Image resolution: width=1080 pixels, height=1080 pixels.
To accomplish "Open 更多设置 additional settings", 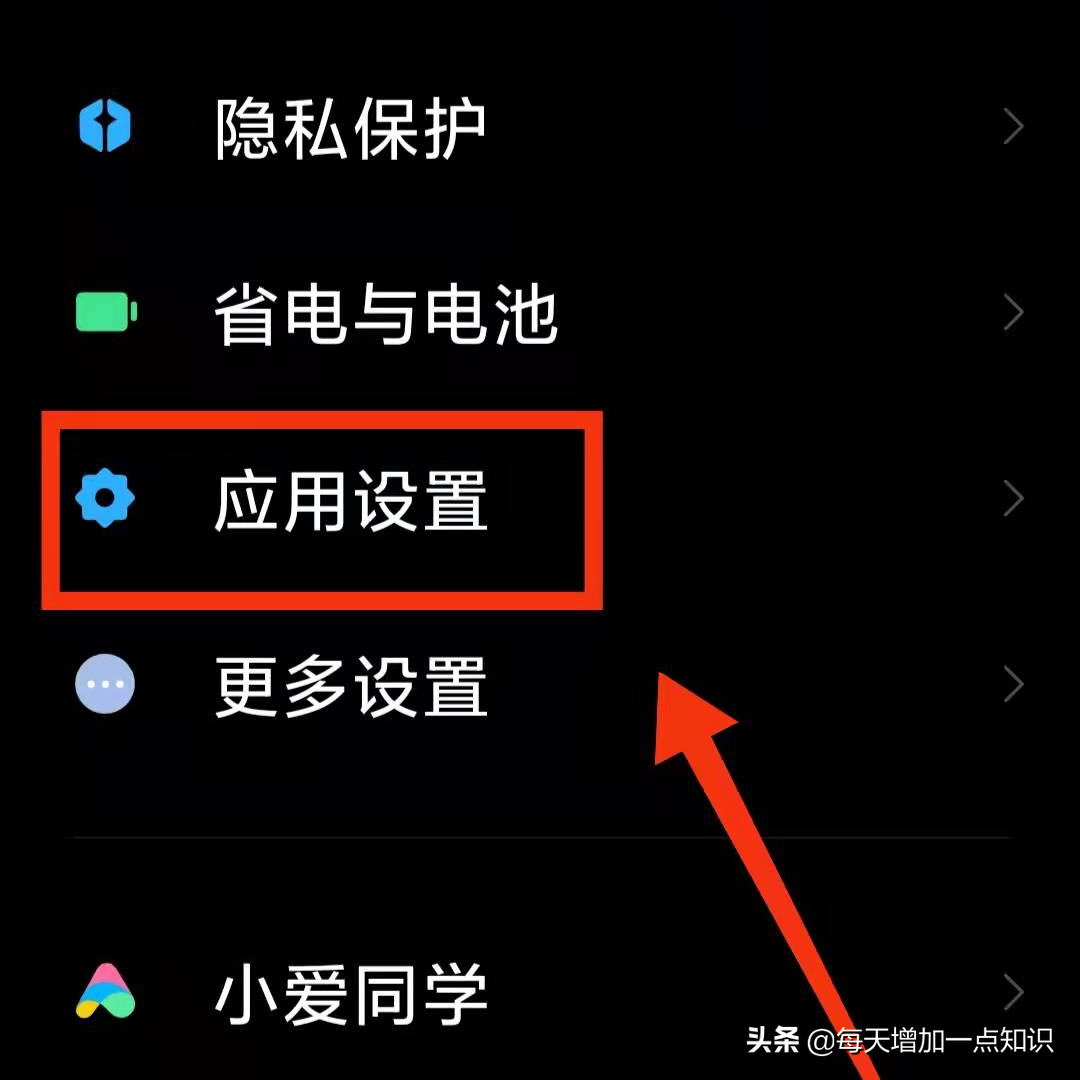I will tap(350, 686).
